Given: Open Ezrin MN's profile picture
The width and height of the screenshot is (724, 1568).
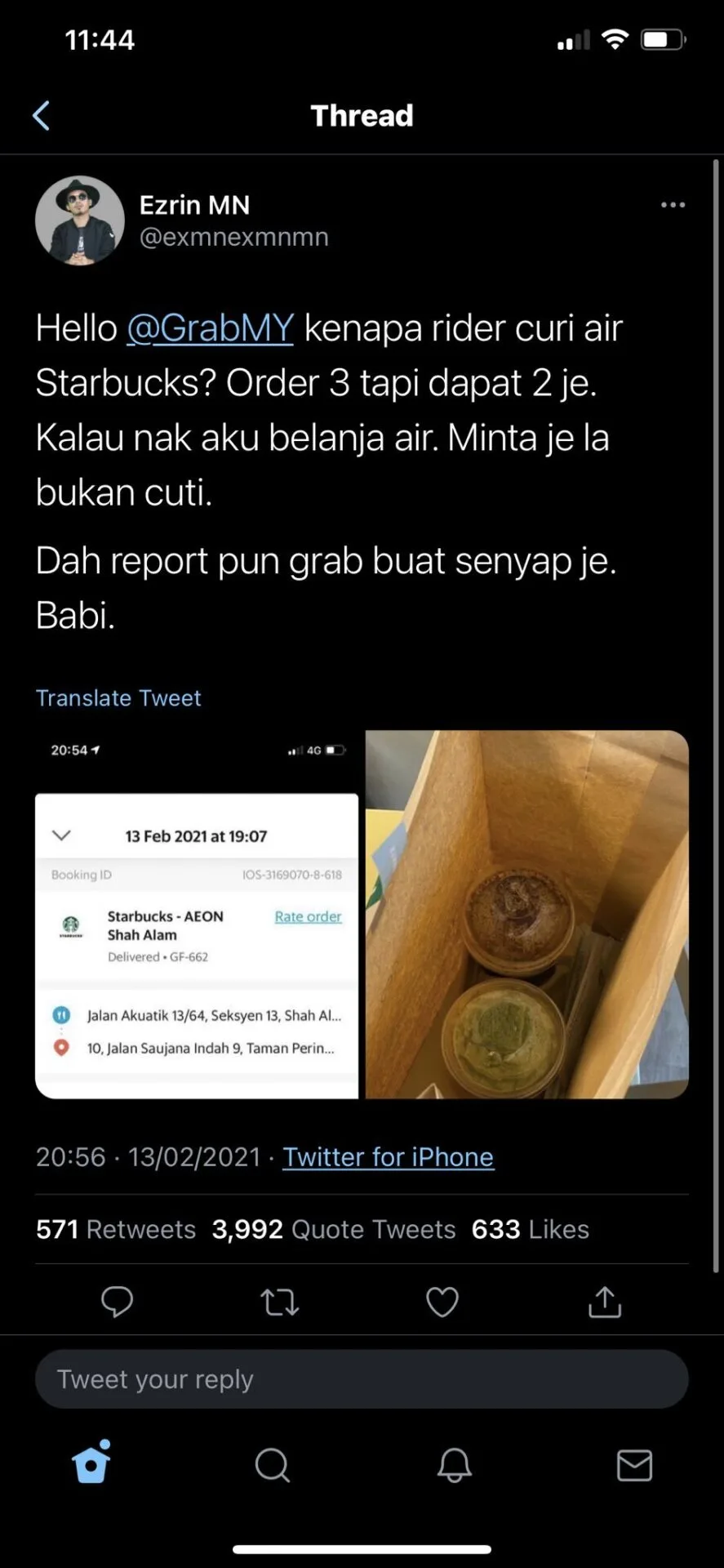Looking at the screenshot, I should [x=79, y=220].
